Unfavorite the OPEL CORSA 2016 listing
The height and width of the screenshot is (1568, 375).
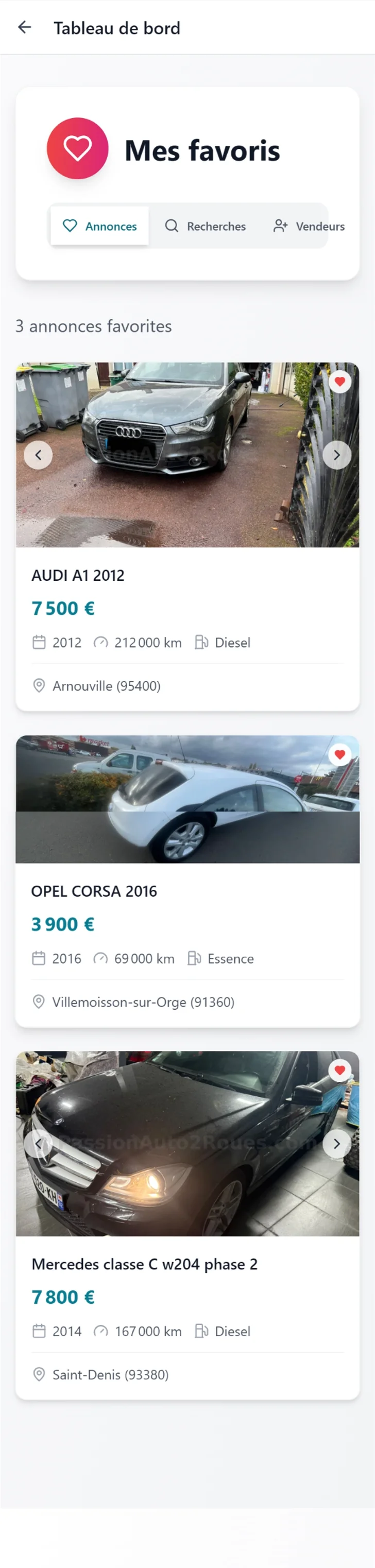point(339,754)
